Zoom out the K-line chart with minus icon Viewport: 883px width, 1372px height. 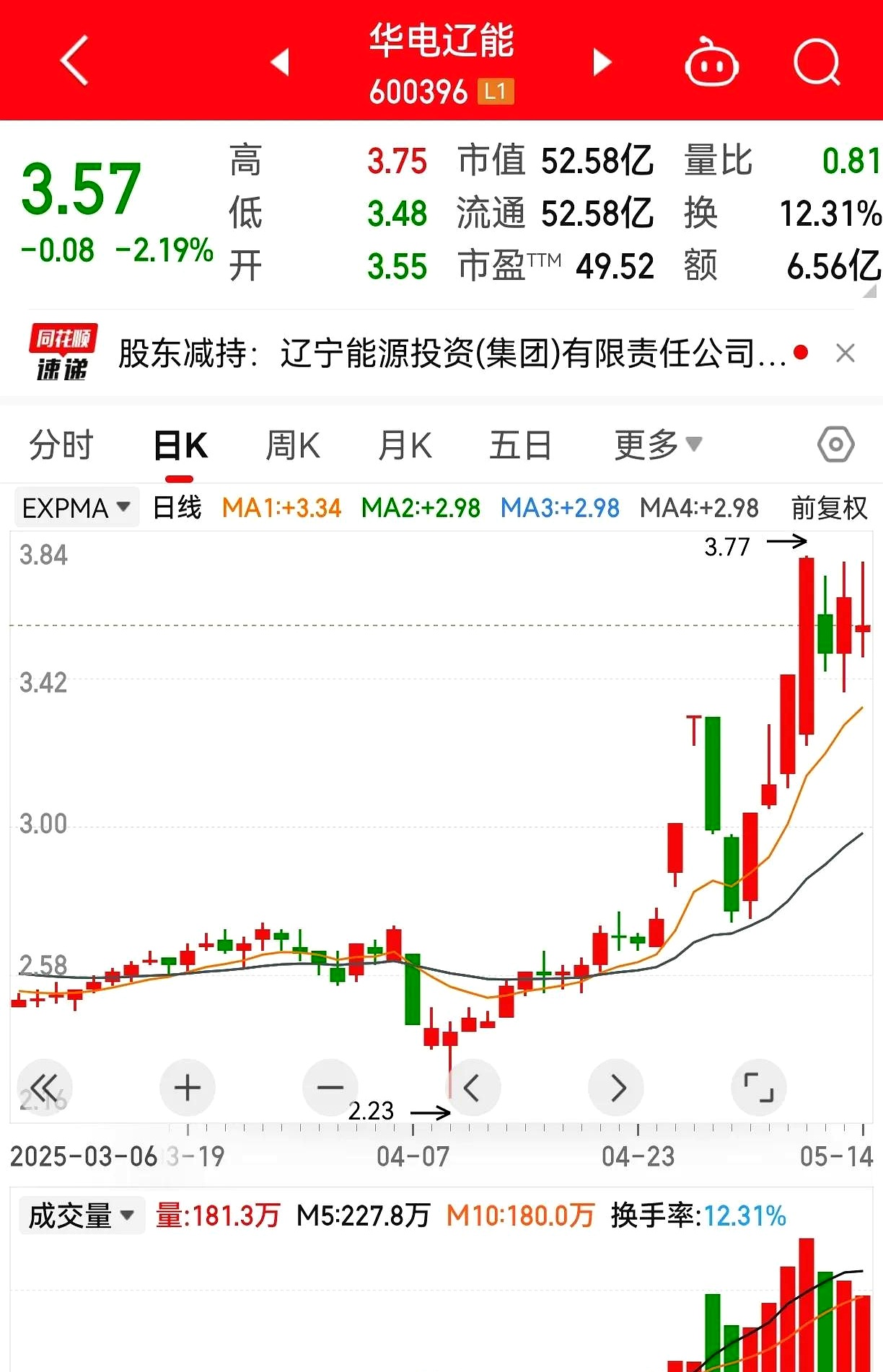tap(330, 1088)
